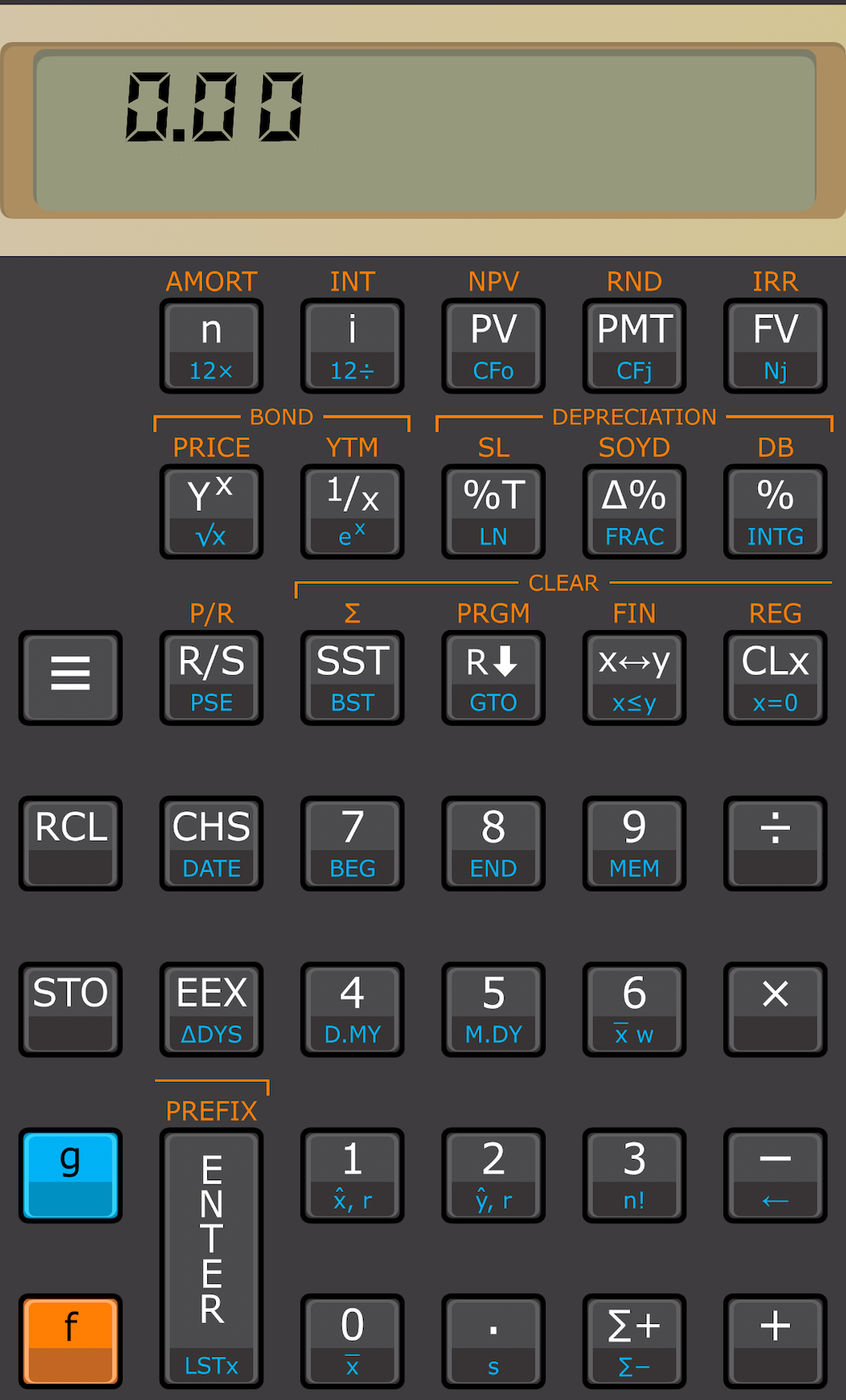Tap the n key
Image resolution: width=846 pixels, height=1400 pixels.
211,345
